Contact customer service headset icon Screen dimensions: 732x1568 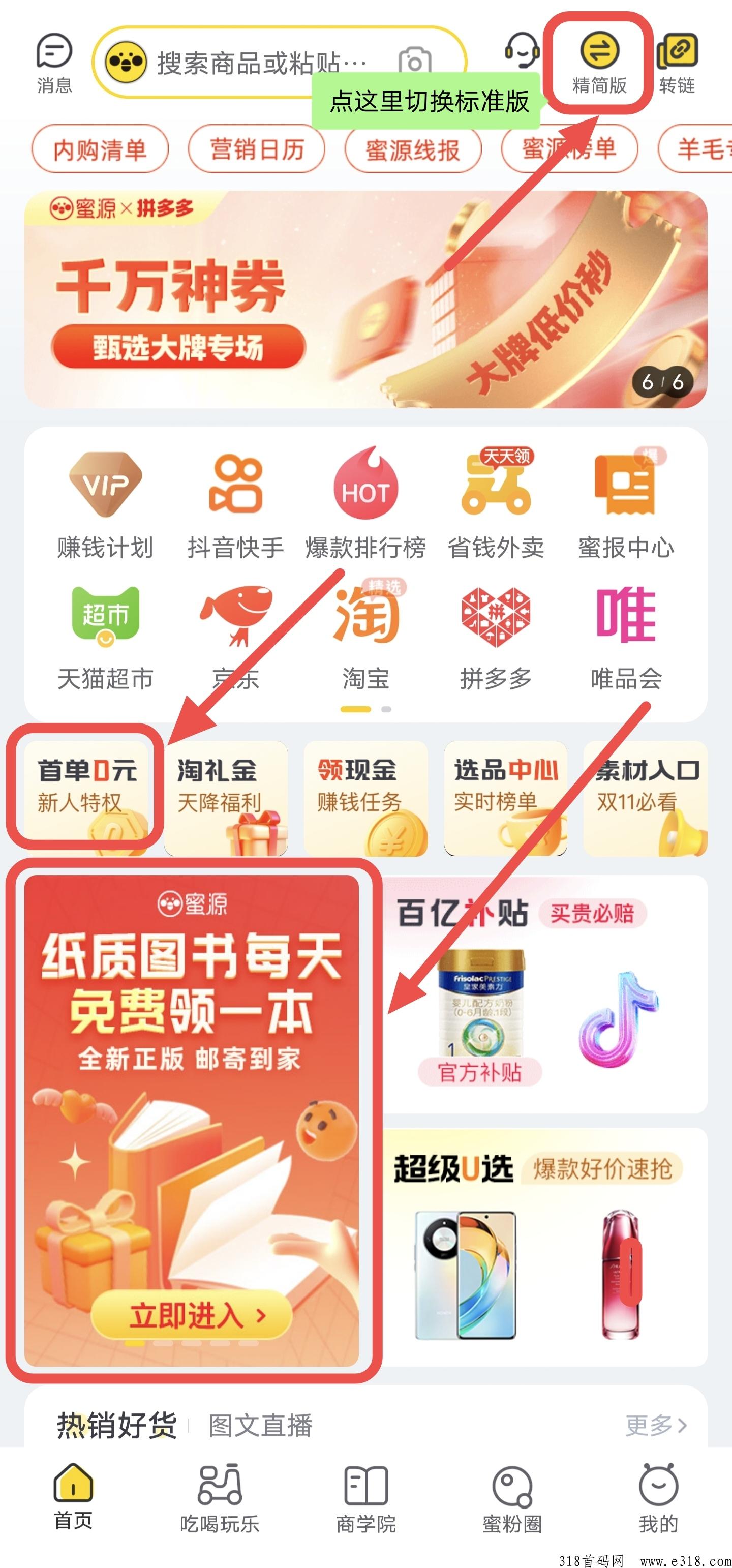pyautogui.click(x=522, y=51)
